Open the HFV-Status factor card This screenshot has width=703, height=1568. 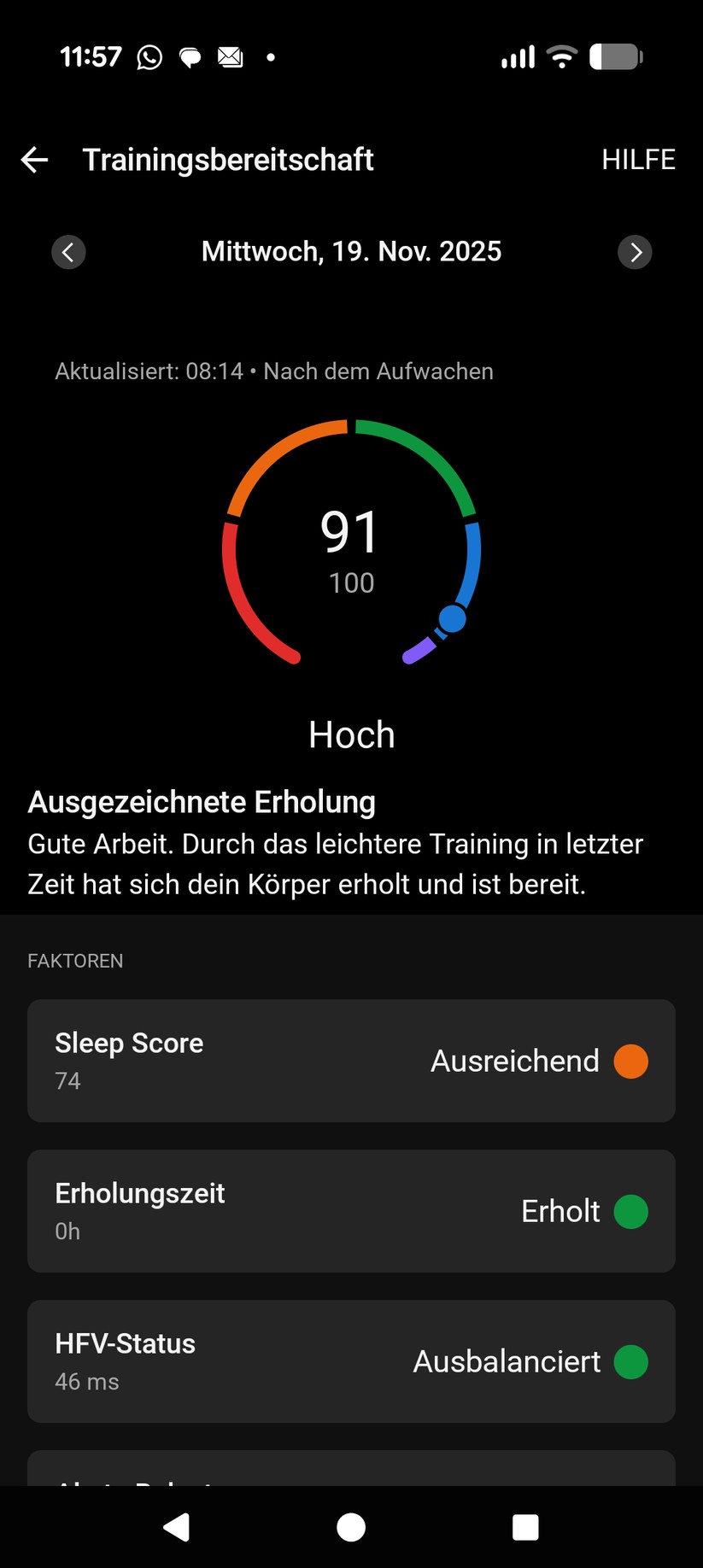coord(351,1362)
